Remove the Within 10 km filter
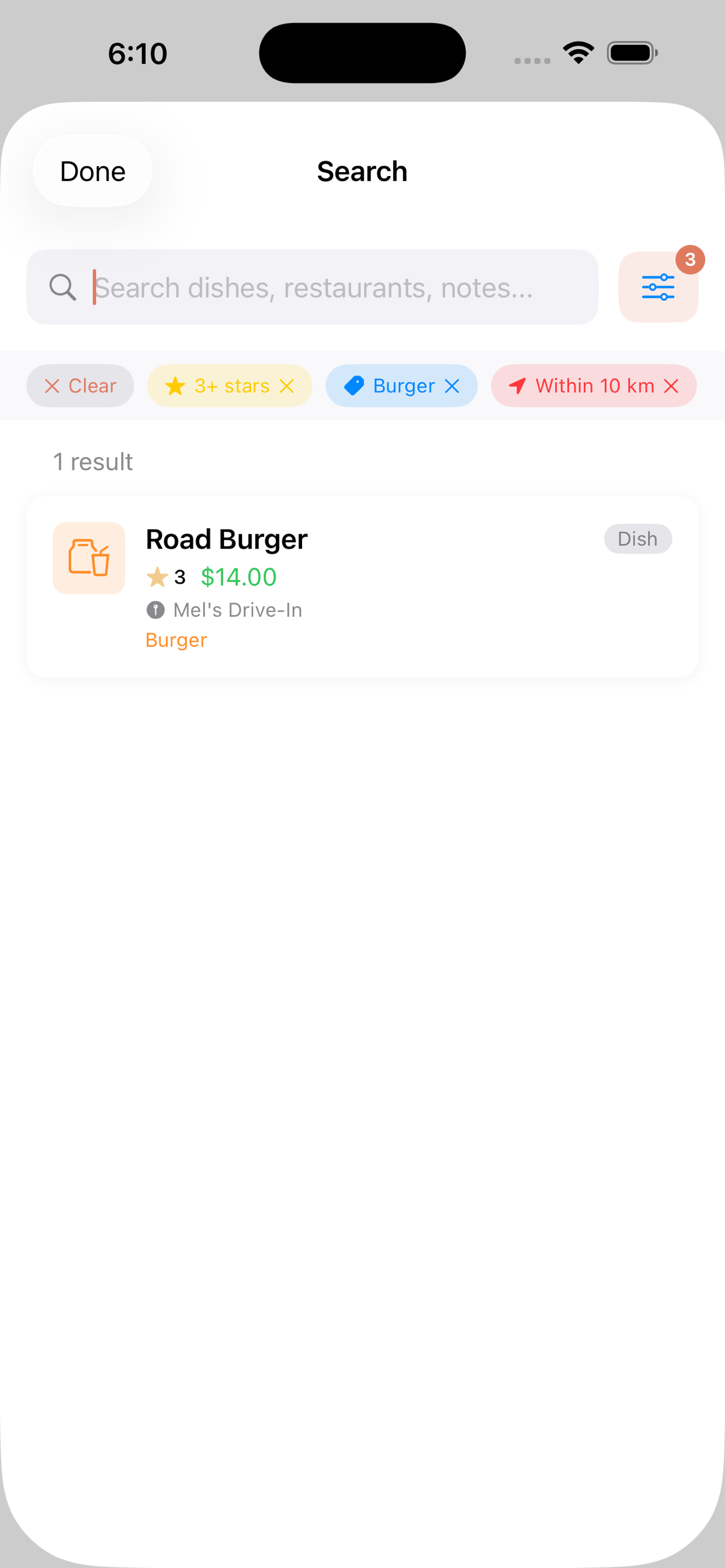The height and width of the screenshot is (1568, 725). 671,386
